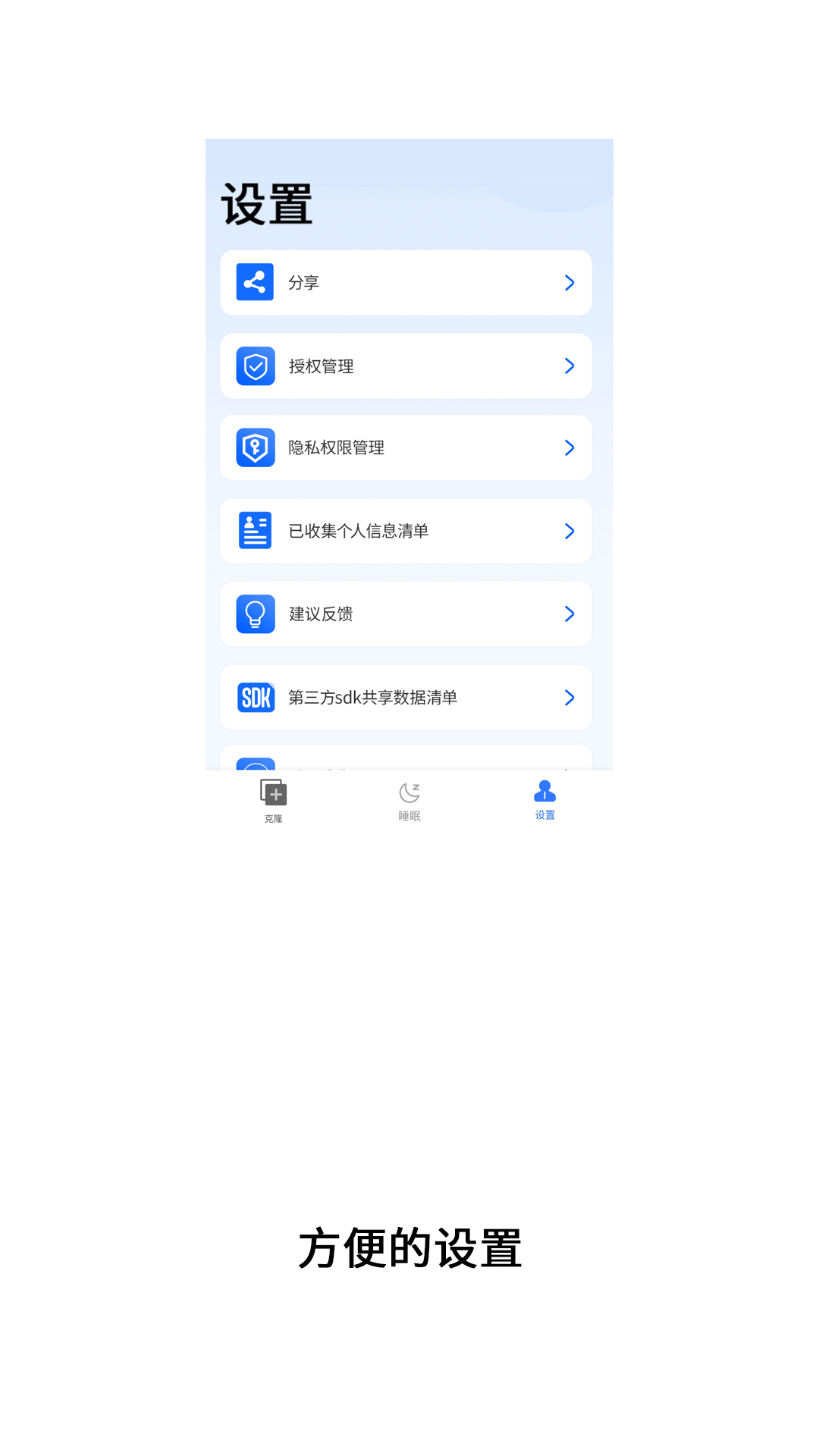Expand the 分享 row chevron
The width and height of the screenshot is (819, 1456).
570,282
